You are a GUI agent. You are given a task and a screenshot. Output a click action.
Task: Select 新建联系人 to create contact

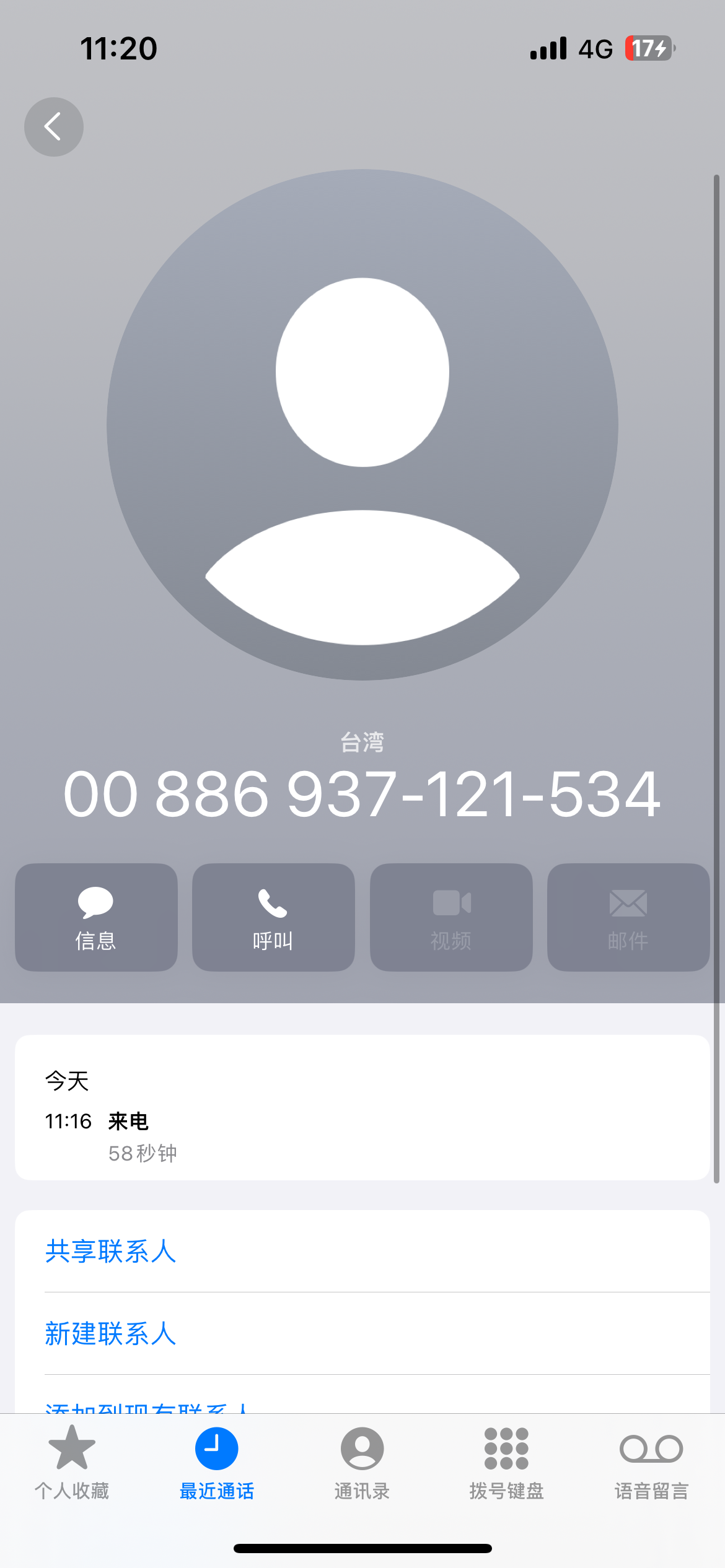tap(111, 1333)
